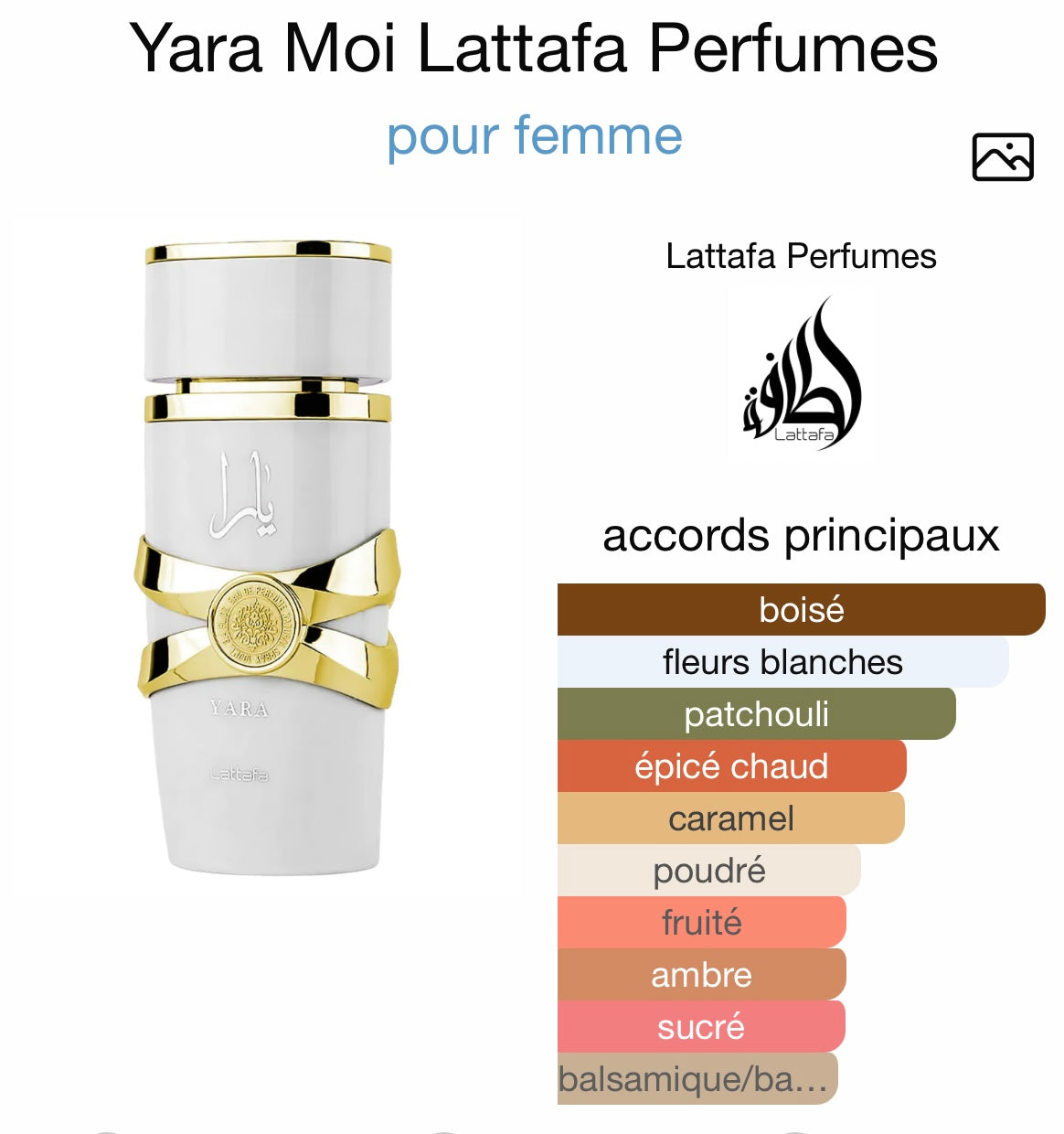
Task: Enlarge the Yara Moi bottle image
Action: point(268,558)
